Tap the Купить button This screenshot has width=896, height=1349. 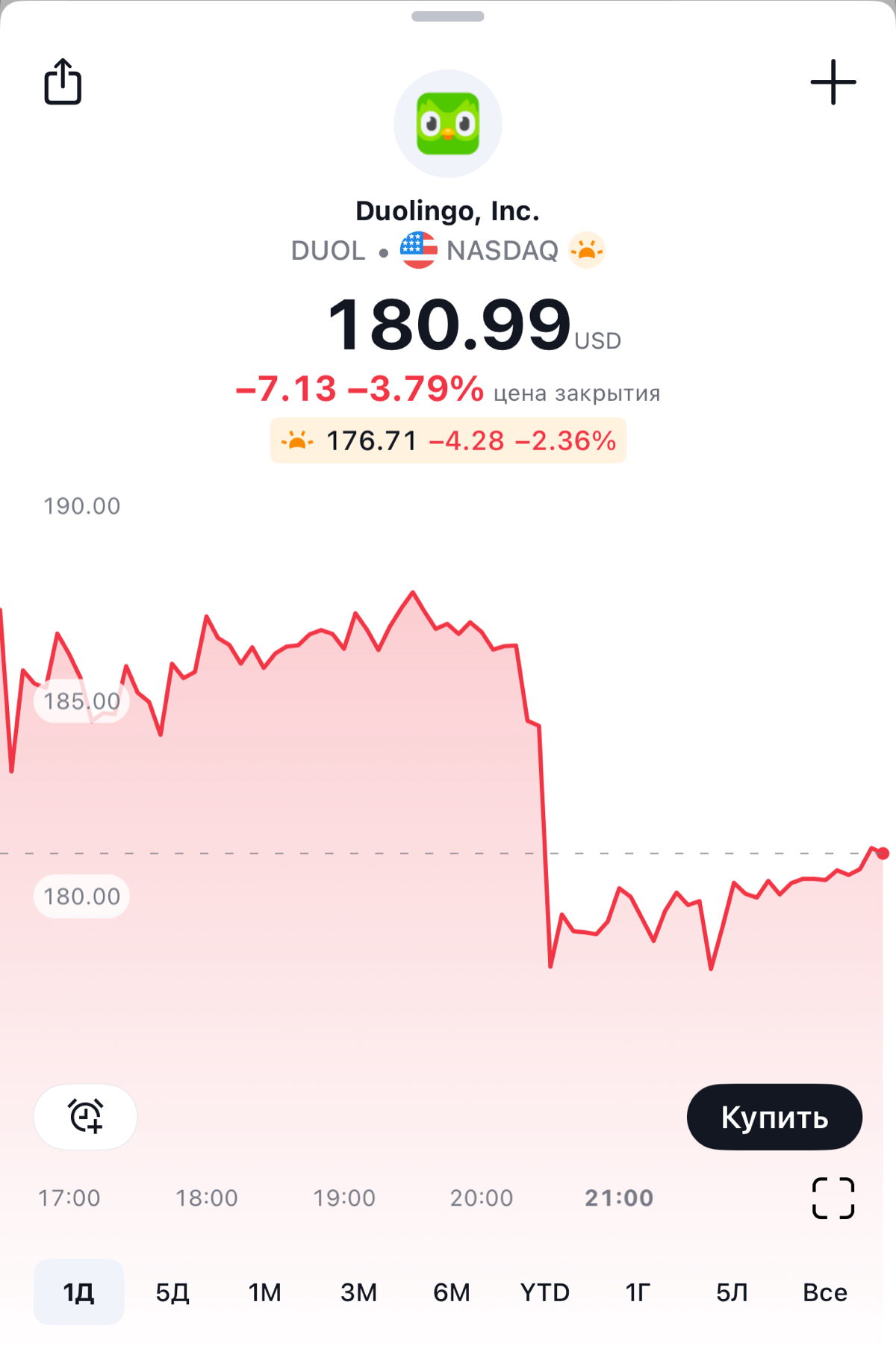tap(774, 1117)
